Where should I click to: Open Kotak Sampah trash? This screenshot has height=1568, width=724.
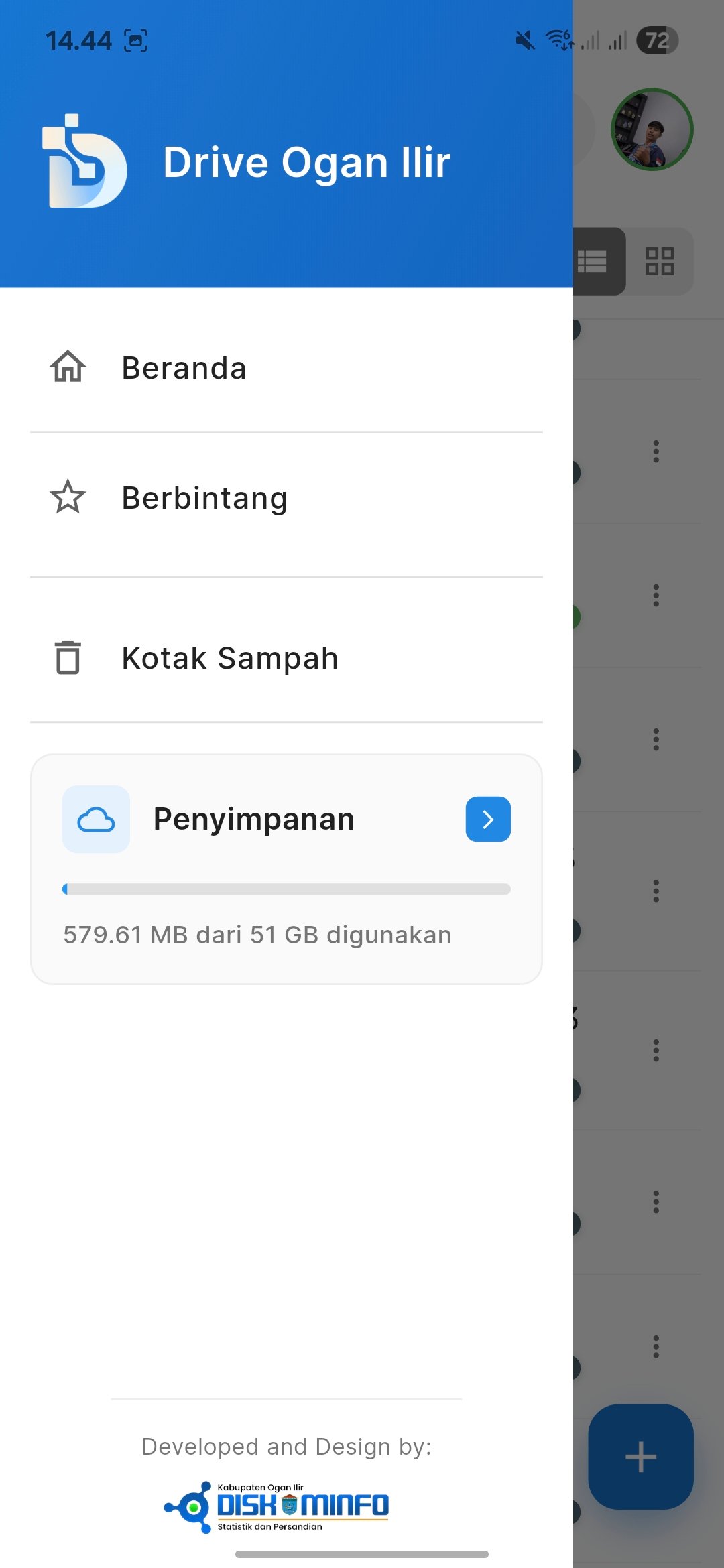pyautogui.click(x=229, y=658)
